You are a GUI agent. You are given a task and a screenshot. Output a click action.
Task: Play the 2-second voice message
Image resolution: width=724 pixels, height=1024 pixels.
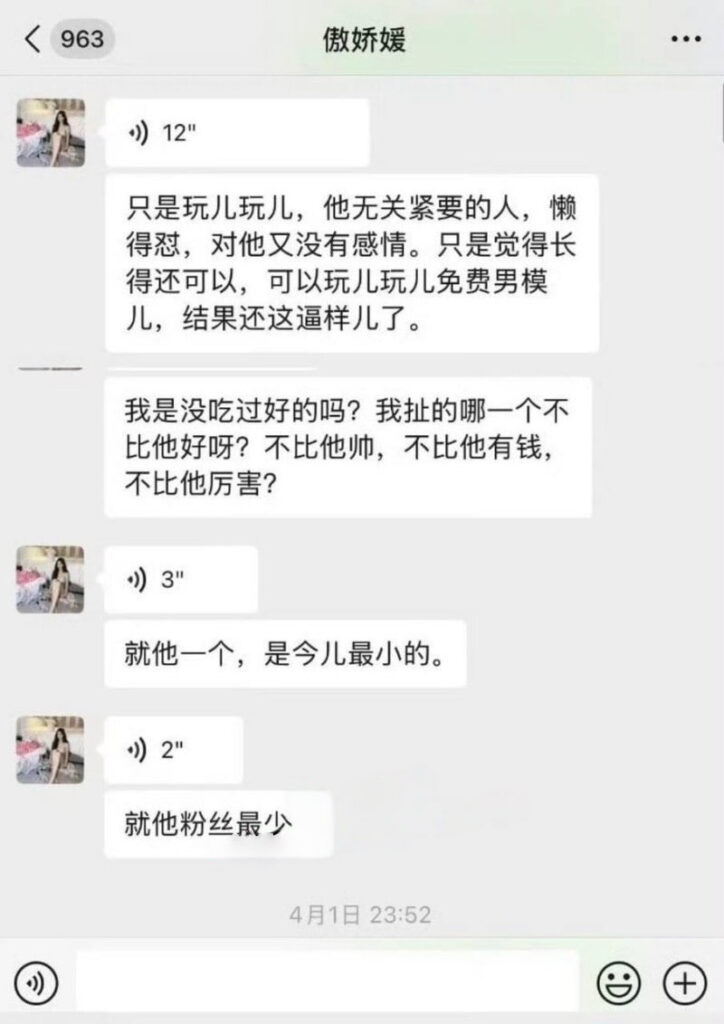coord(173,750)
